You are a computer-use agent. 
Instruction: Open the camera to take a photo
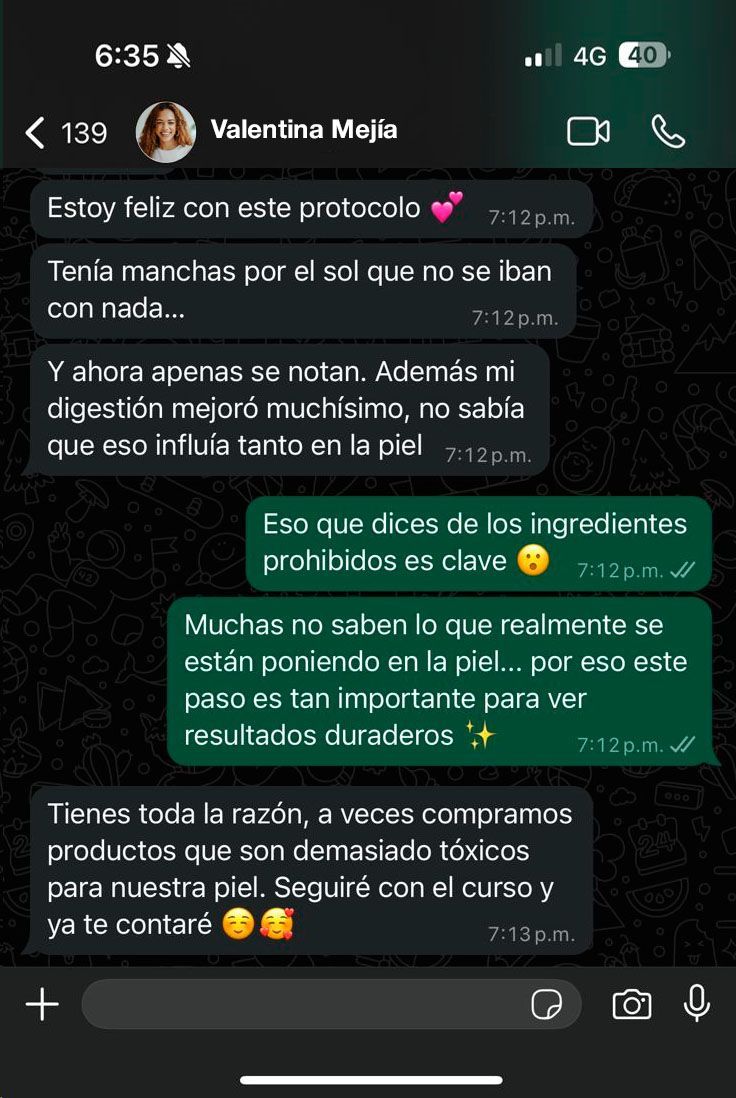631,1005
